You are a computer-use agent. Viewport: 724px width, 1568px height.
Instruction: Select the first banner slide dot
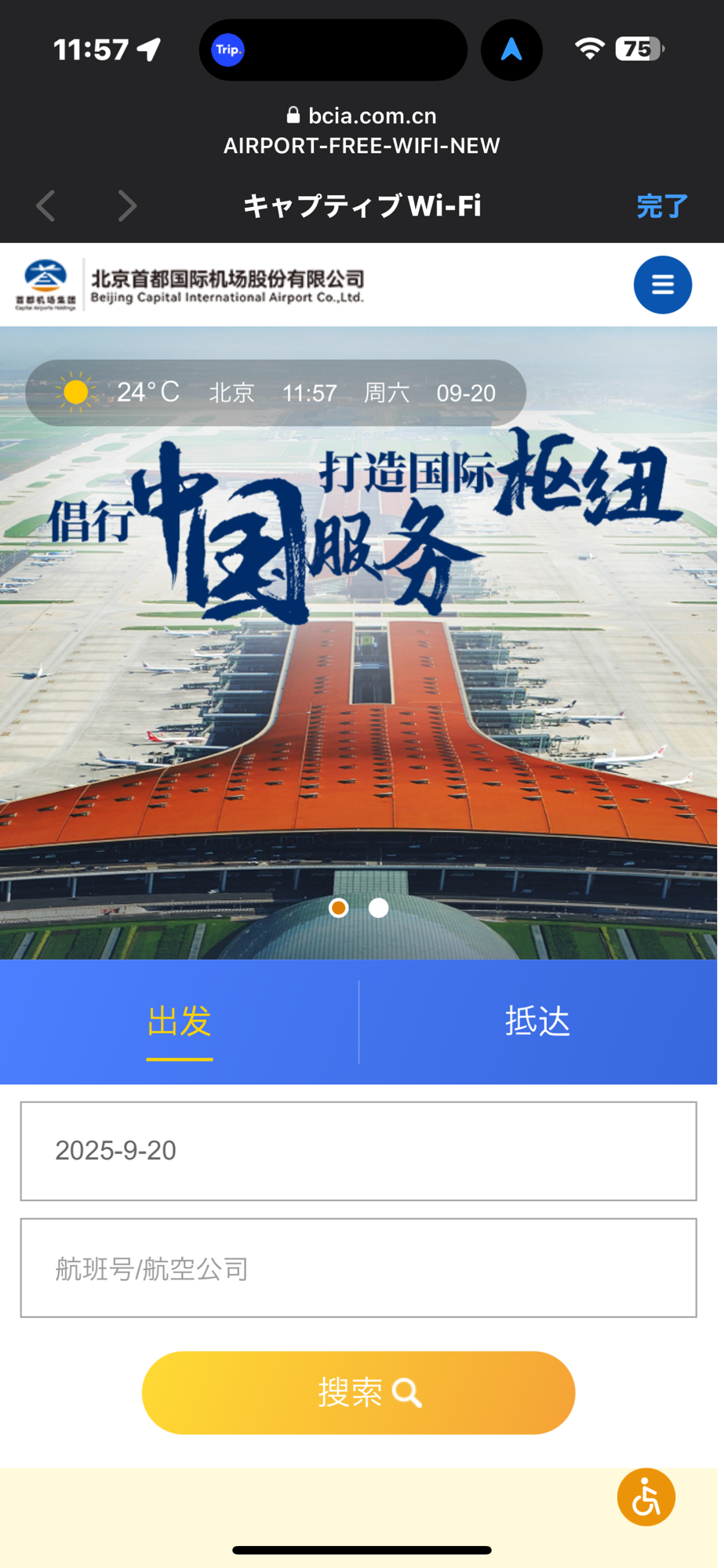(x=339, y=908)
